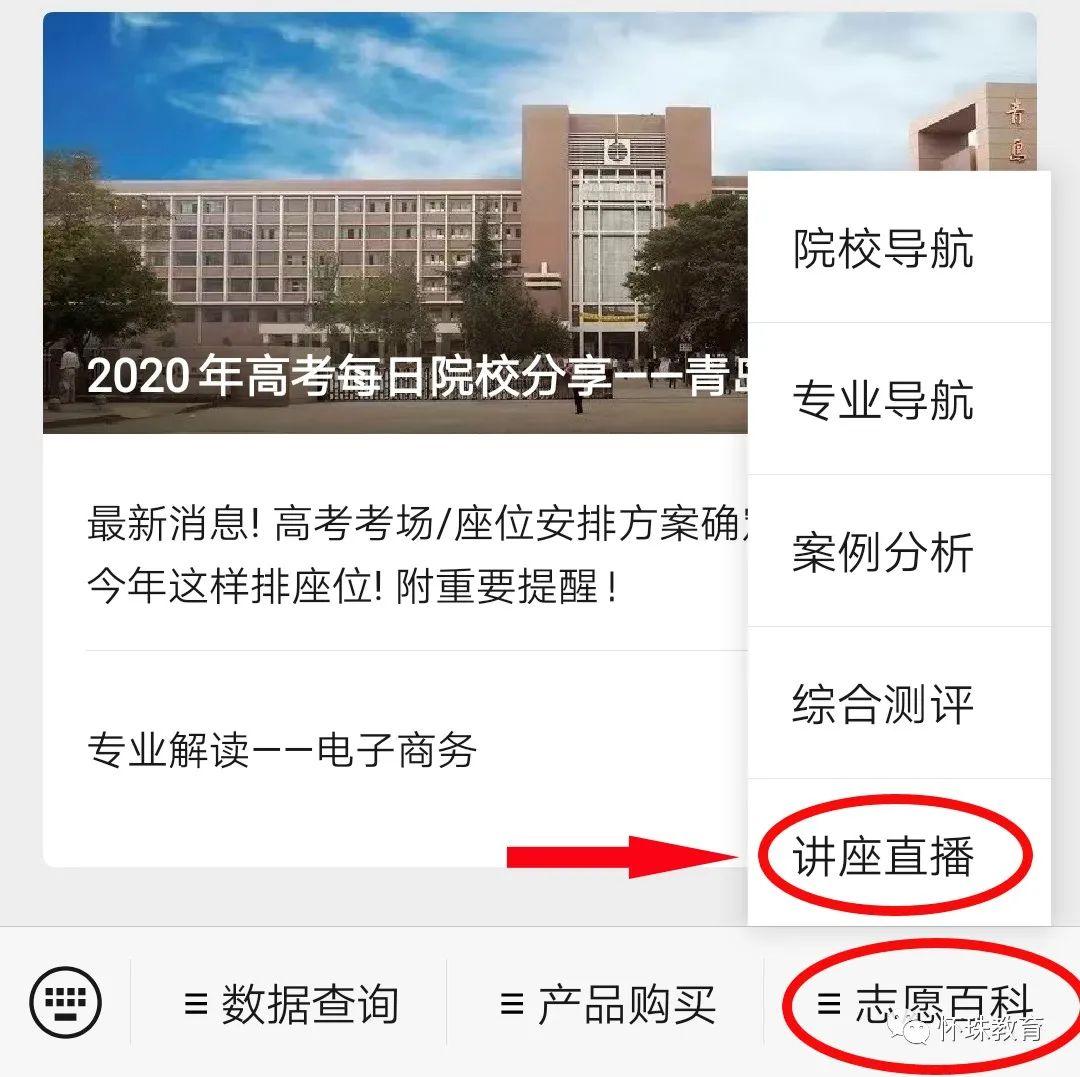Collapse the 志愿百科 menu
1080x1077 pixels.
coord(922,1004)
